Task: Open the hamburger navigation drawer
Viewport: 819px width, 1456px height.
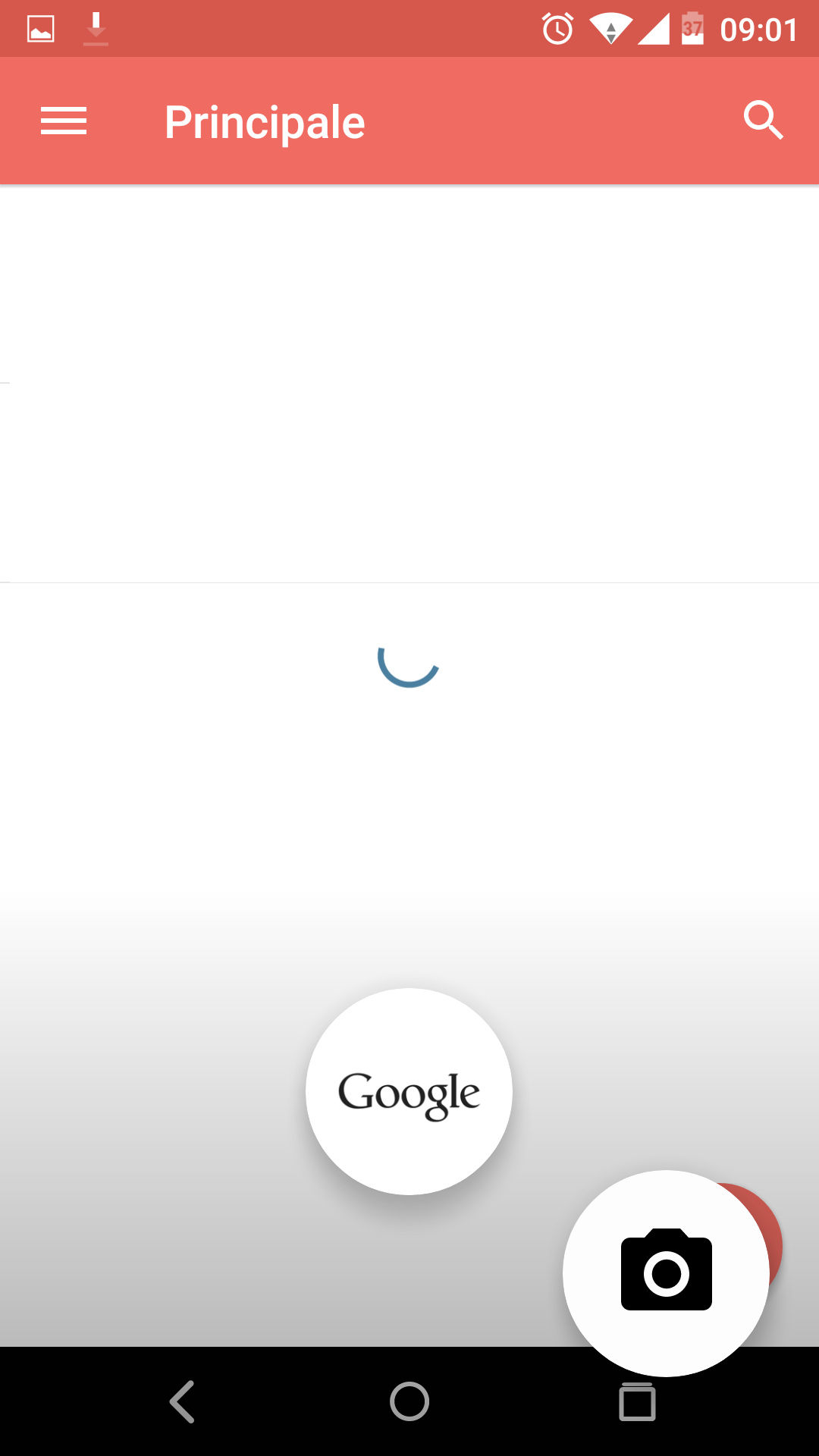Action: point(64,121)
